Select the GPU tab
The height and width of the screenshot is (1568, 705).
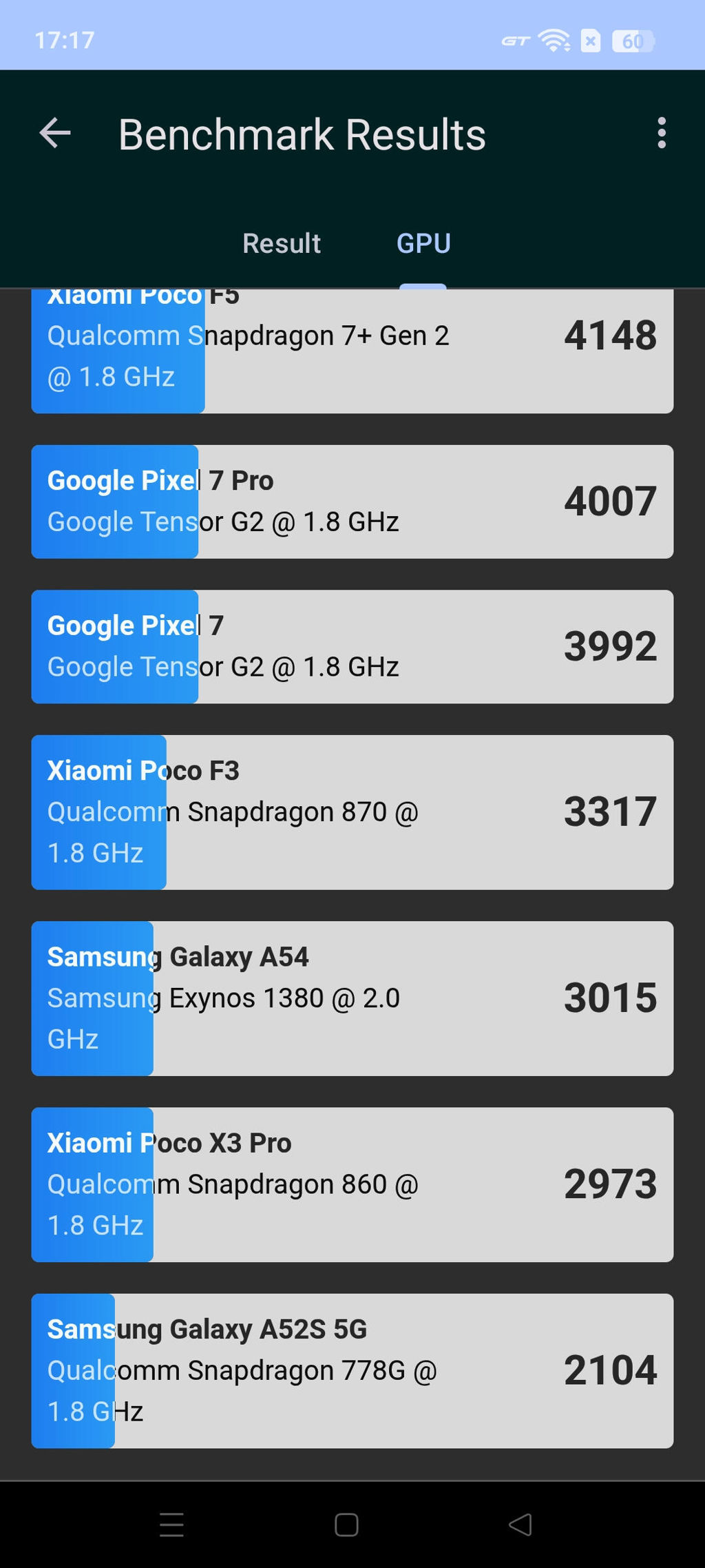tap(423, 243)
